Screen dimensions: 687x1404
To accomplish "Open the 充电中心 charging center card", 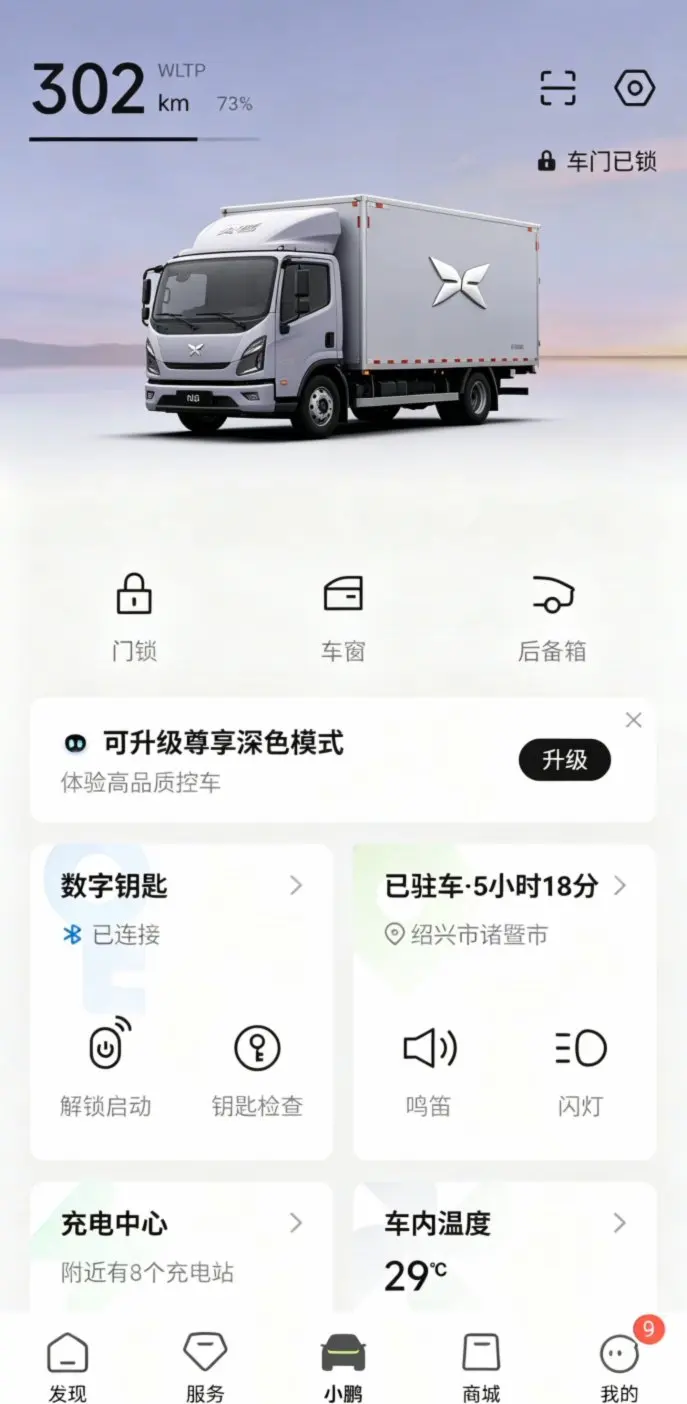I will pos(181,1224).
